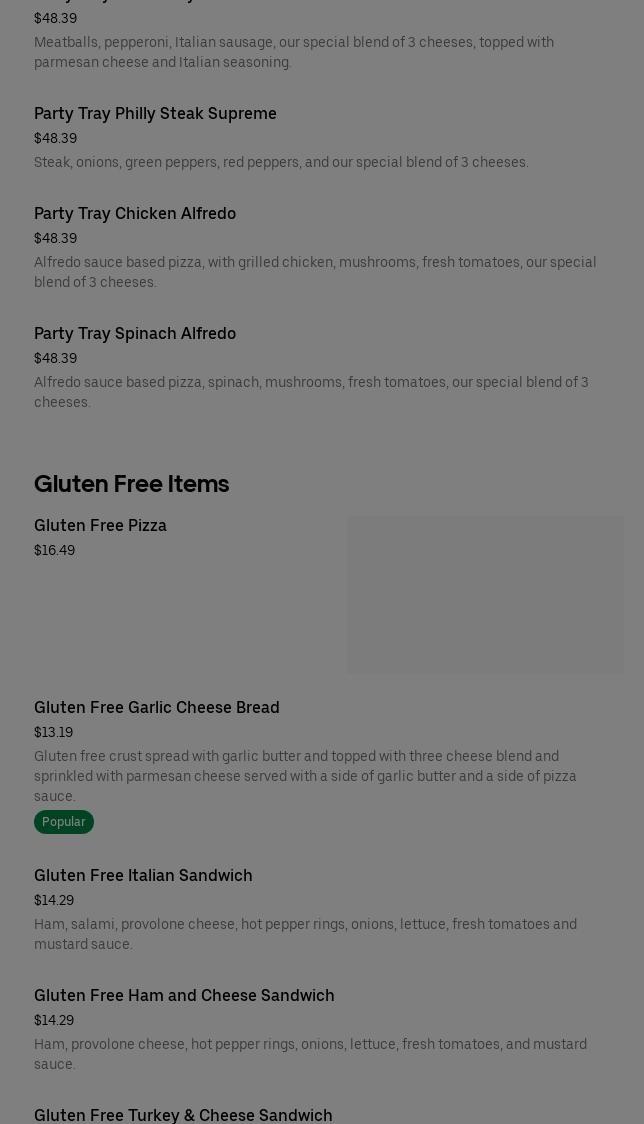Open Gluten Free Pizza item
This screenshot has height=1124, width=644.
coord(100,526)
